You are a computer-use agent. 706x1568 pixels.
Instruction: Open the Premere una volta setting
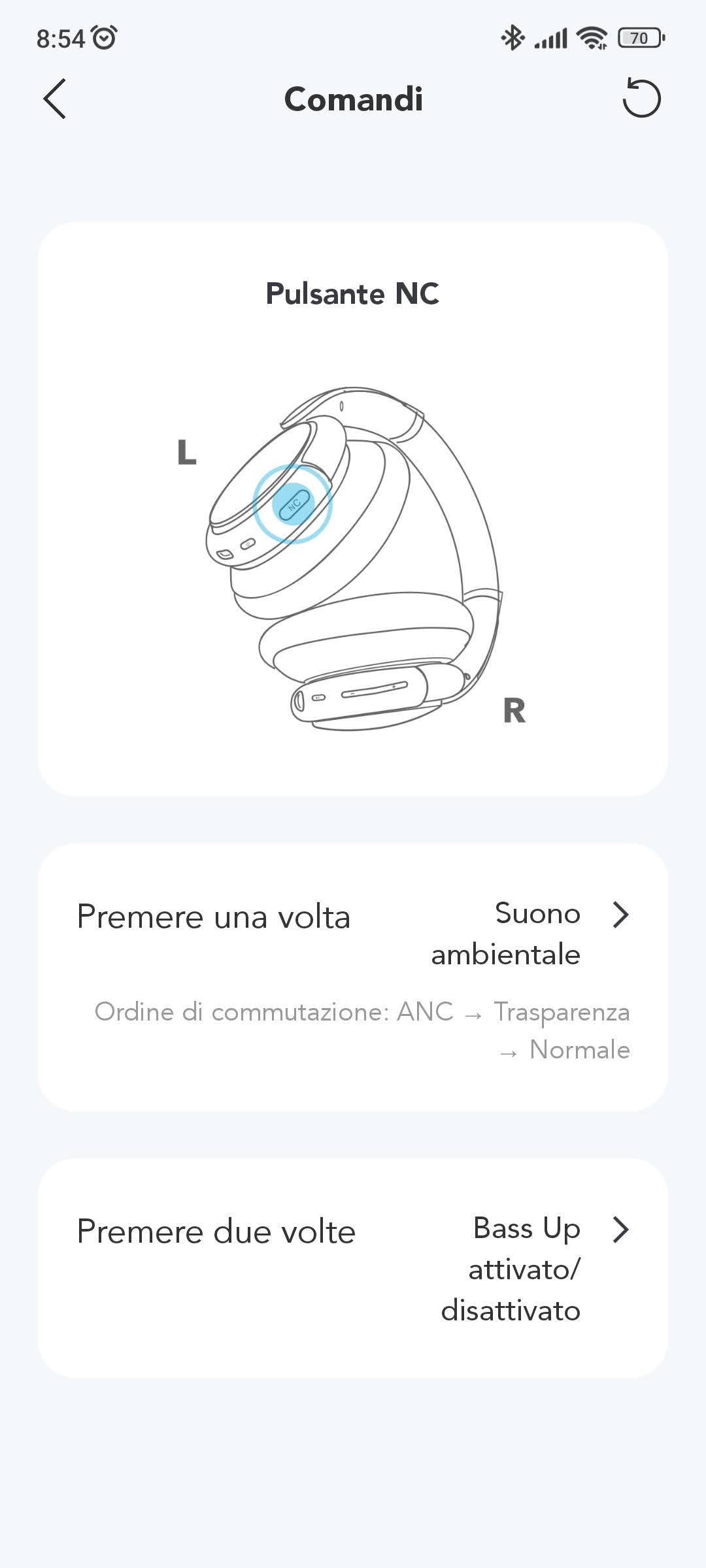click(x=353, y=934)
